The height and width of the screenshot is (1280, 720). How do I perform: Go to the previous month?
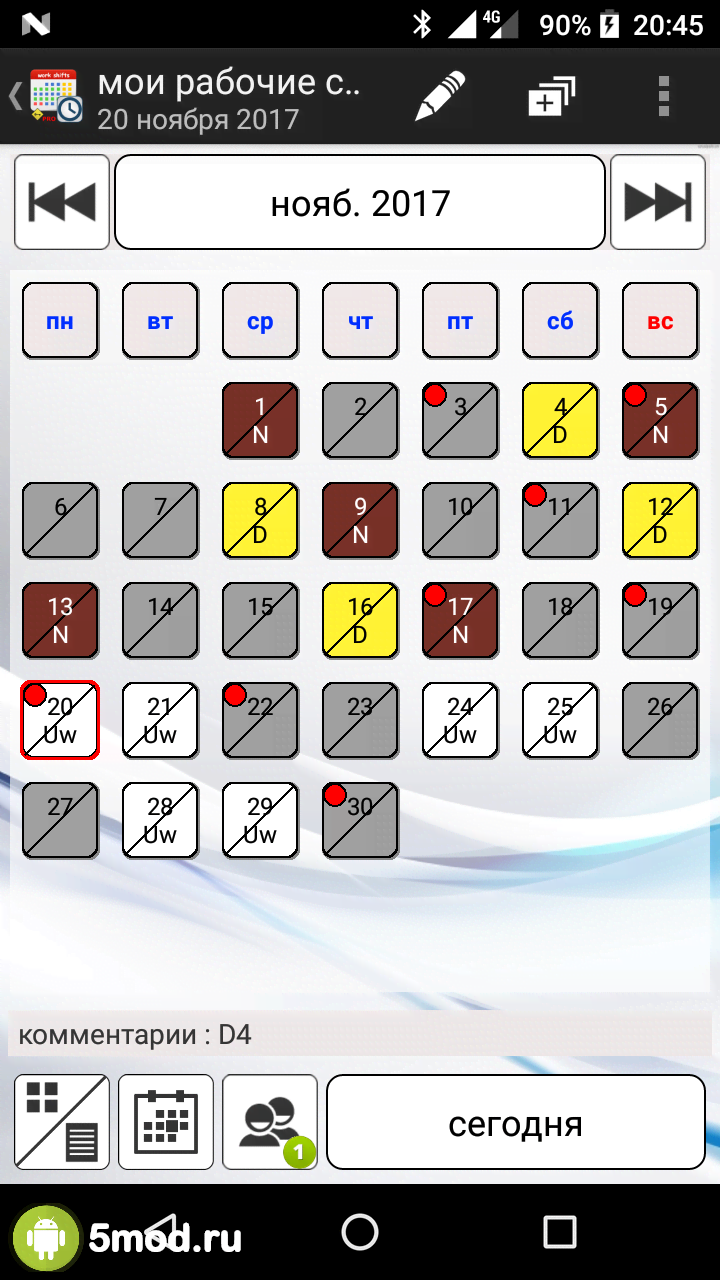[62, 202]
